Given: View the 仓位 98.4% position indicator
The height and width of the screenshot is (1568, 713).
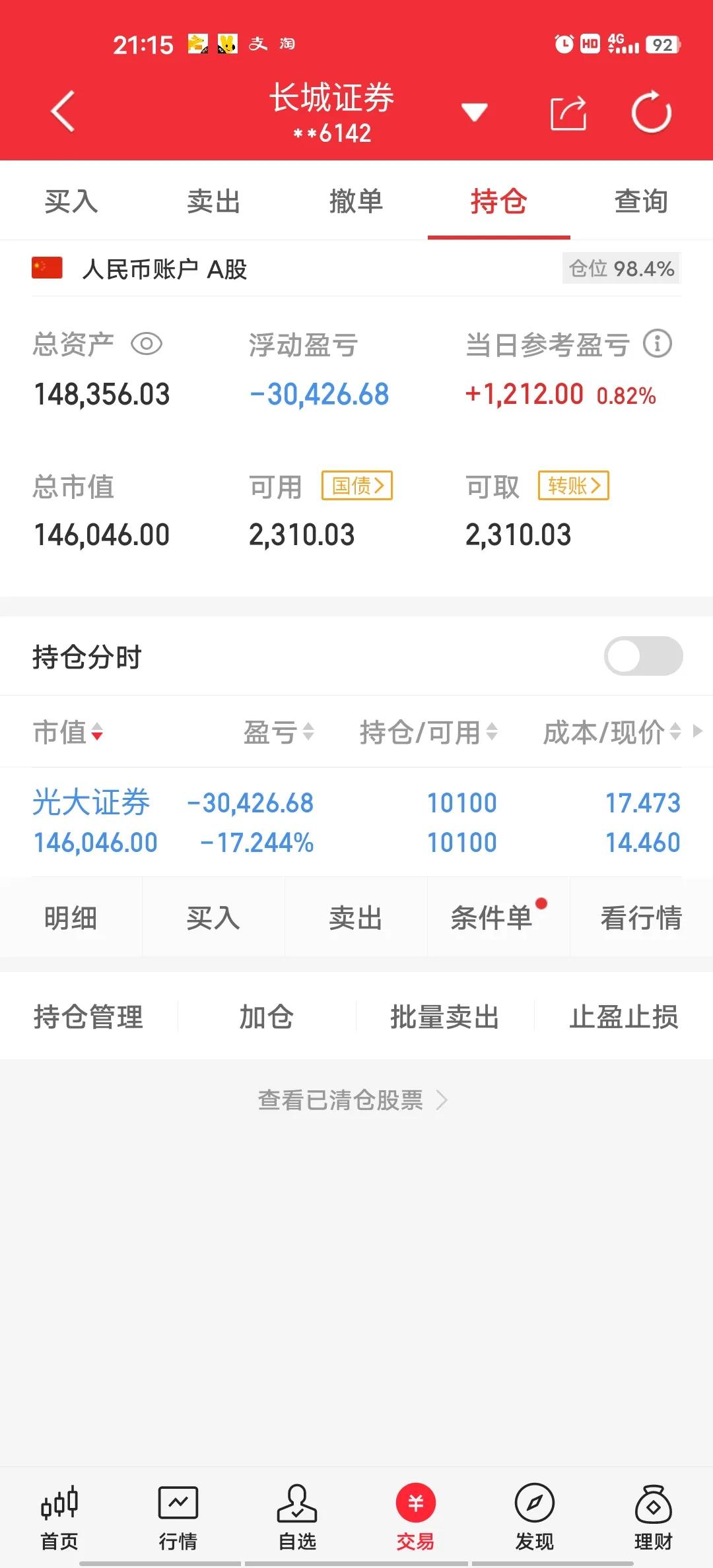Looking at the screenshot, I should tap(619, 268).
